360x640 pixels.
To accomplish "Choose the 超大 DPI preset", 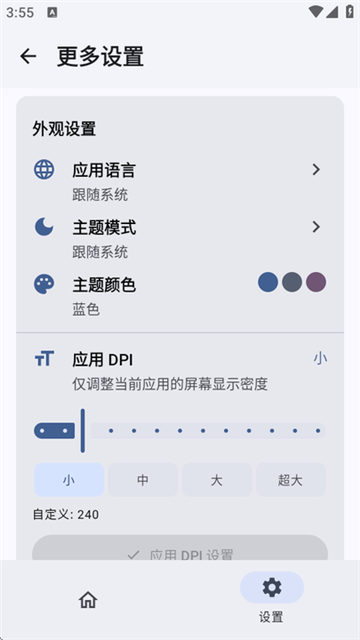I will [291, 480].
